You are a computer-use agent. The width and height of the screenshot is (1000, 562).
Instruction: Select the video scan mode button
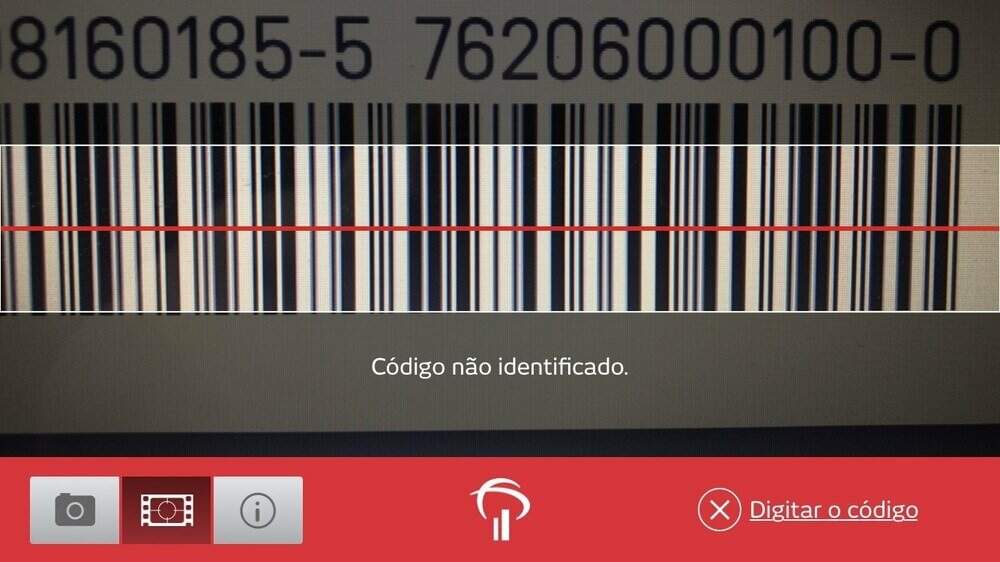point(166,510)
